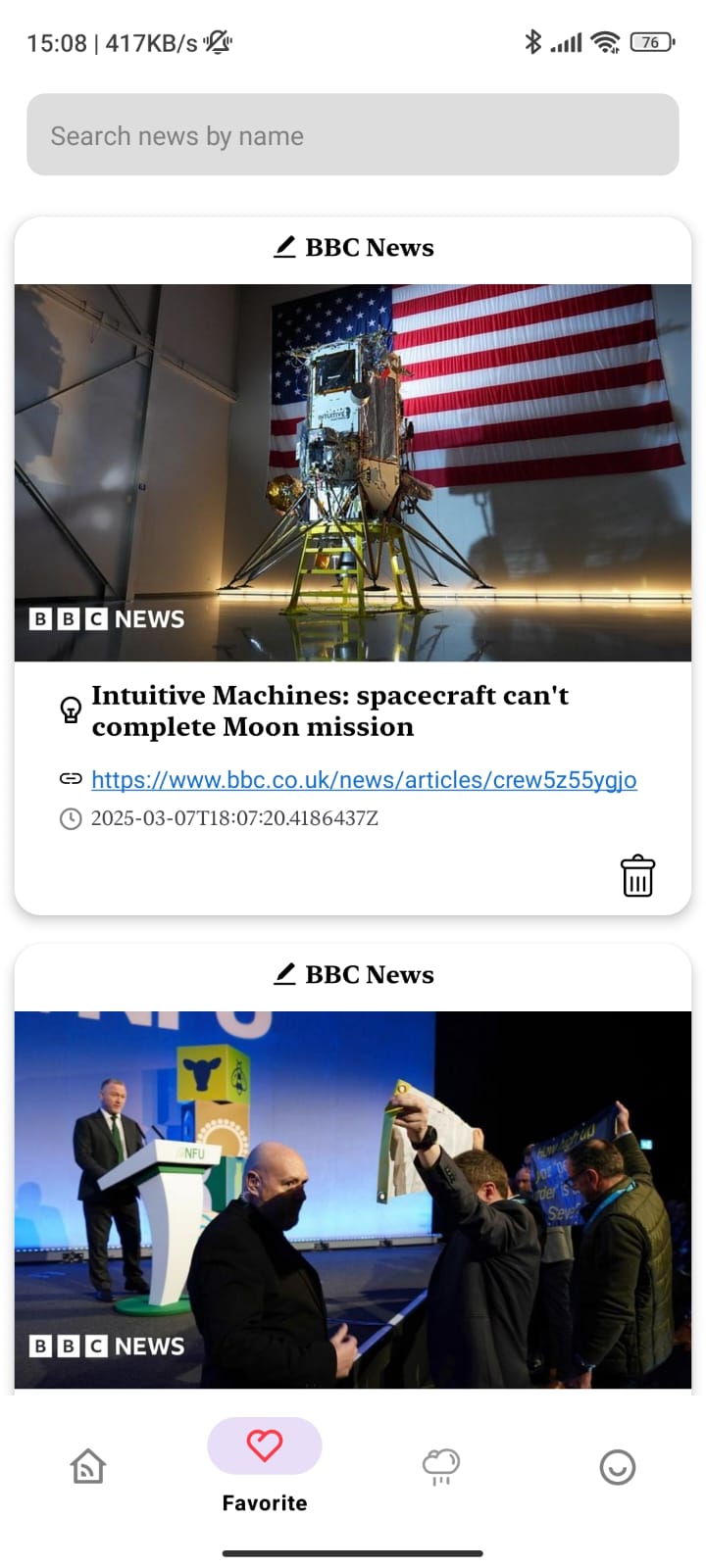
Task: Switch to the weather cloud tab
Action: 441,1466
